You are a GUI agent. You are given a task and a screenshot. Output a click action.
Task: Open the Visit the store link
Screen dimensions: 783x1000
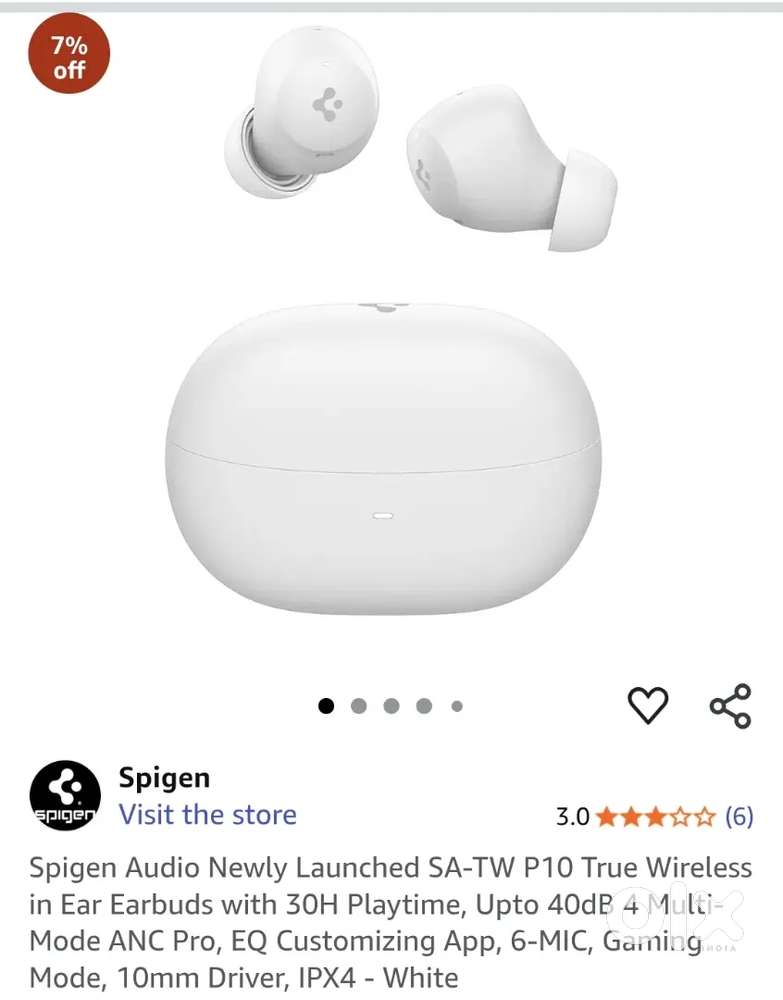tap(208, 815)
